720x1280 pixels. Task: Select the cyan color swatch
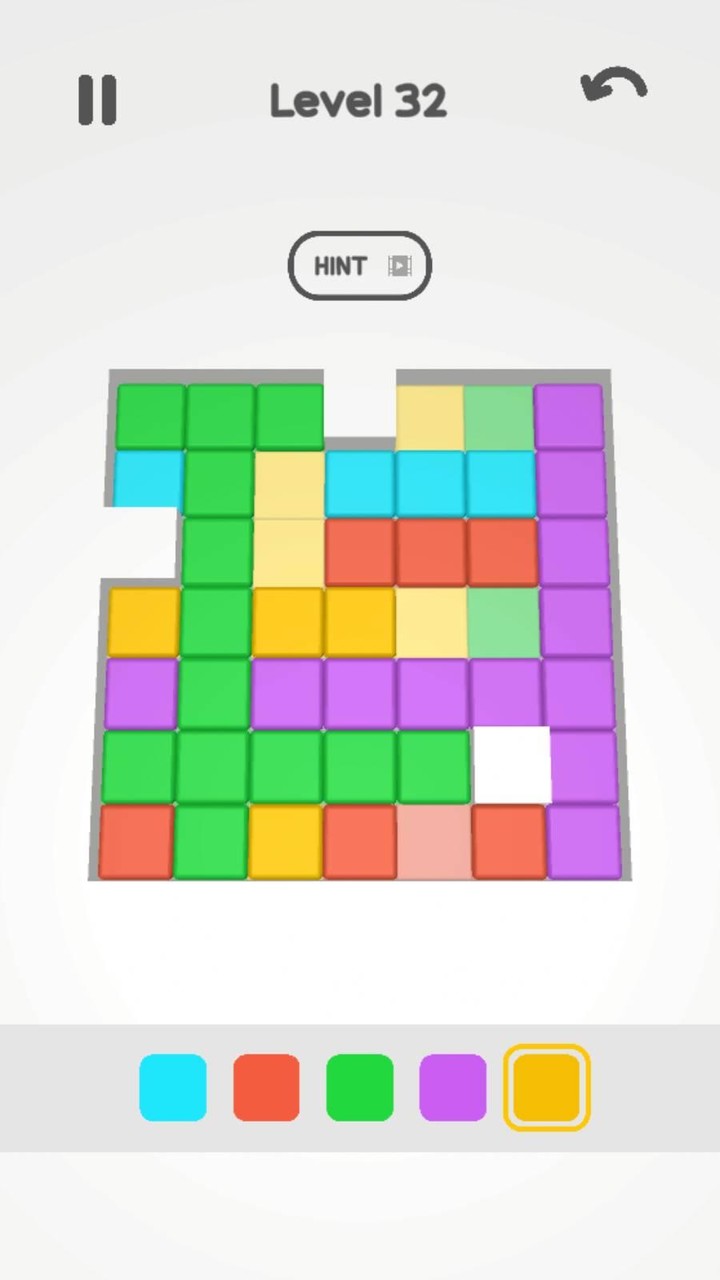click(x=173, y=1087)
